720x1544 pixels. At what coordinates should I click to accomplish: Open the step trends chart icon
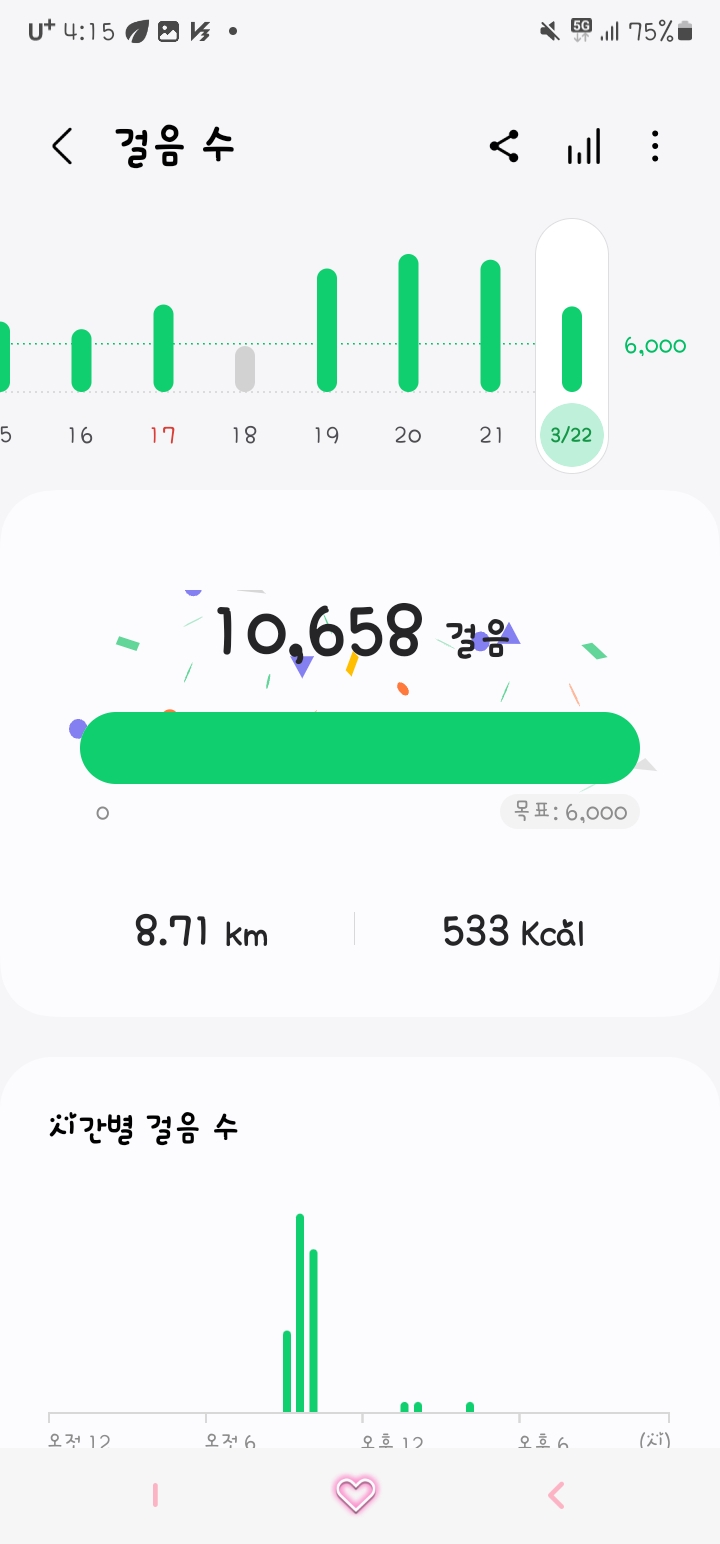[584, 147]
